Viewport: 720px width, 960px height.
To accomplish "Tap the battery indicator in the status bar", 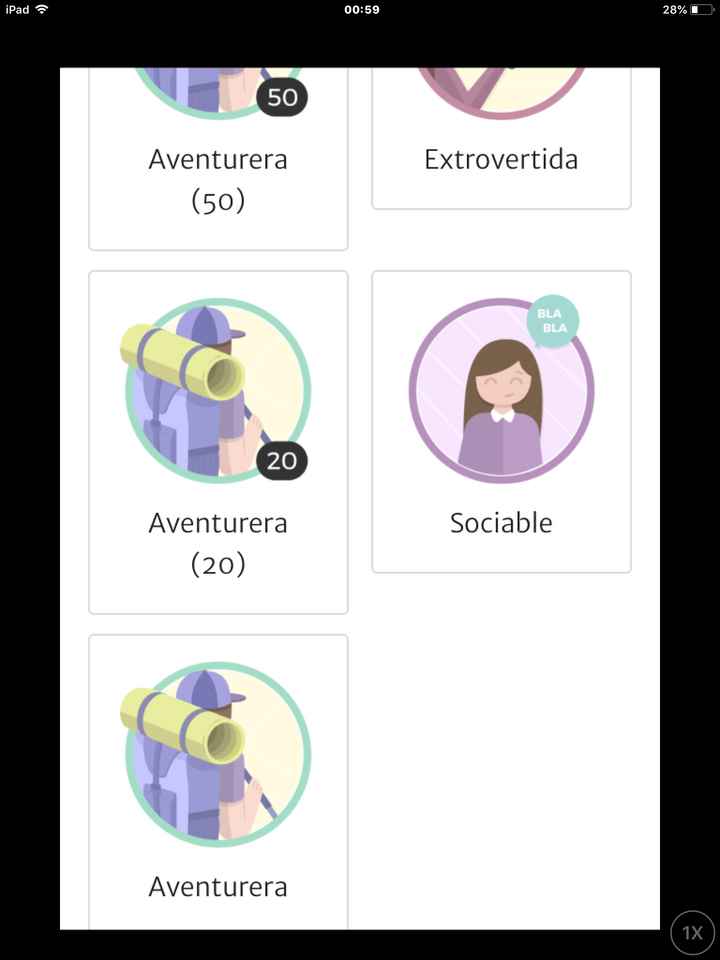I will 700,10.
